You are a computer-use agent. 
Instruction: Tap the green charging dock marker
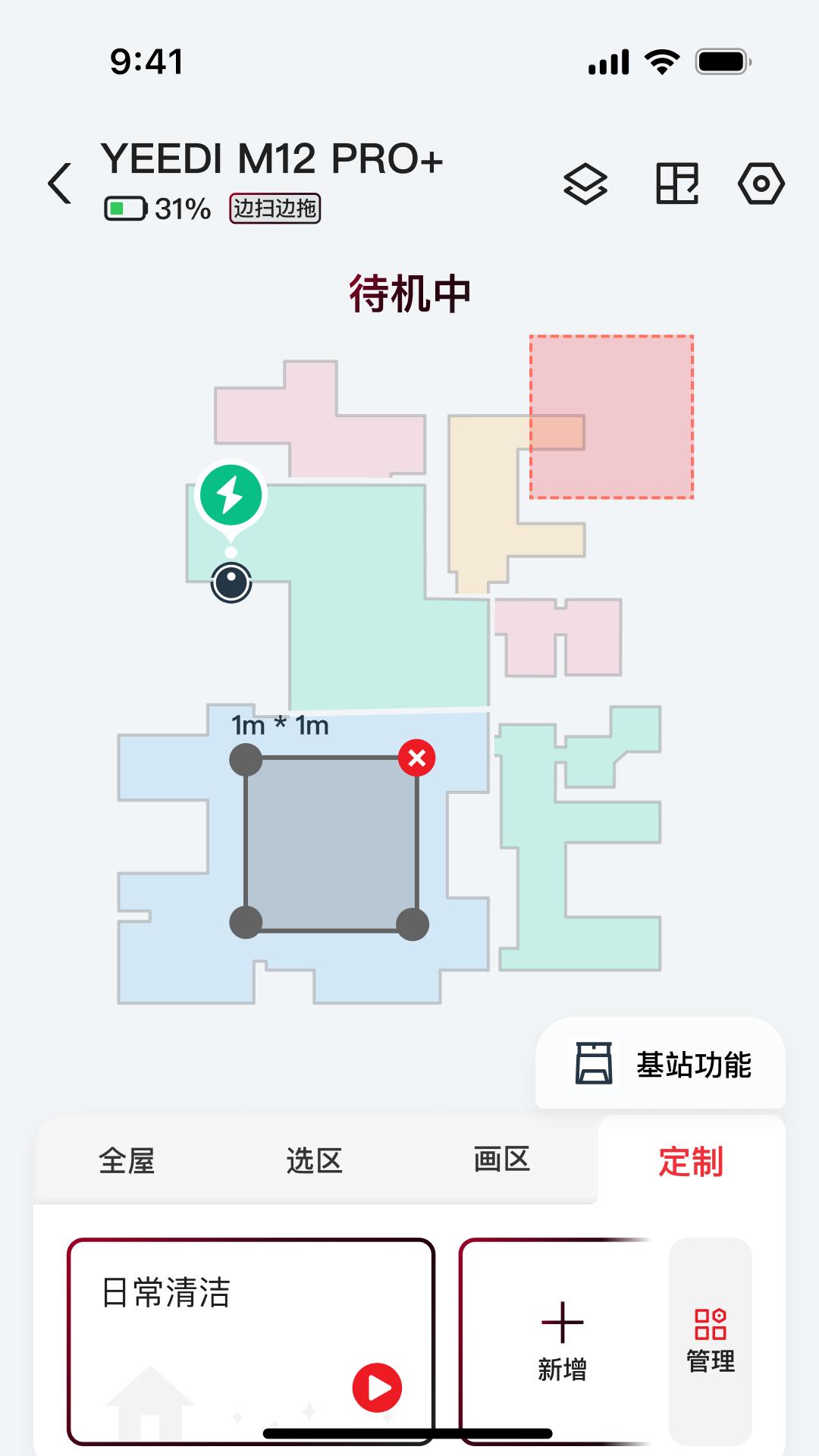pos(233,494)
